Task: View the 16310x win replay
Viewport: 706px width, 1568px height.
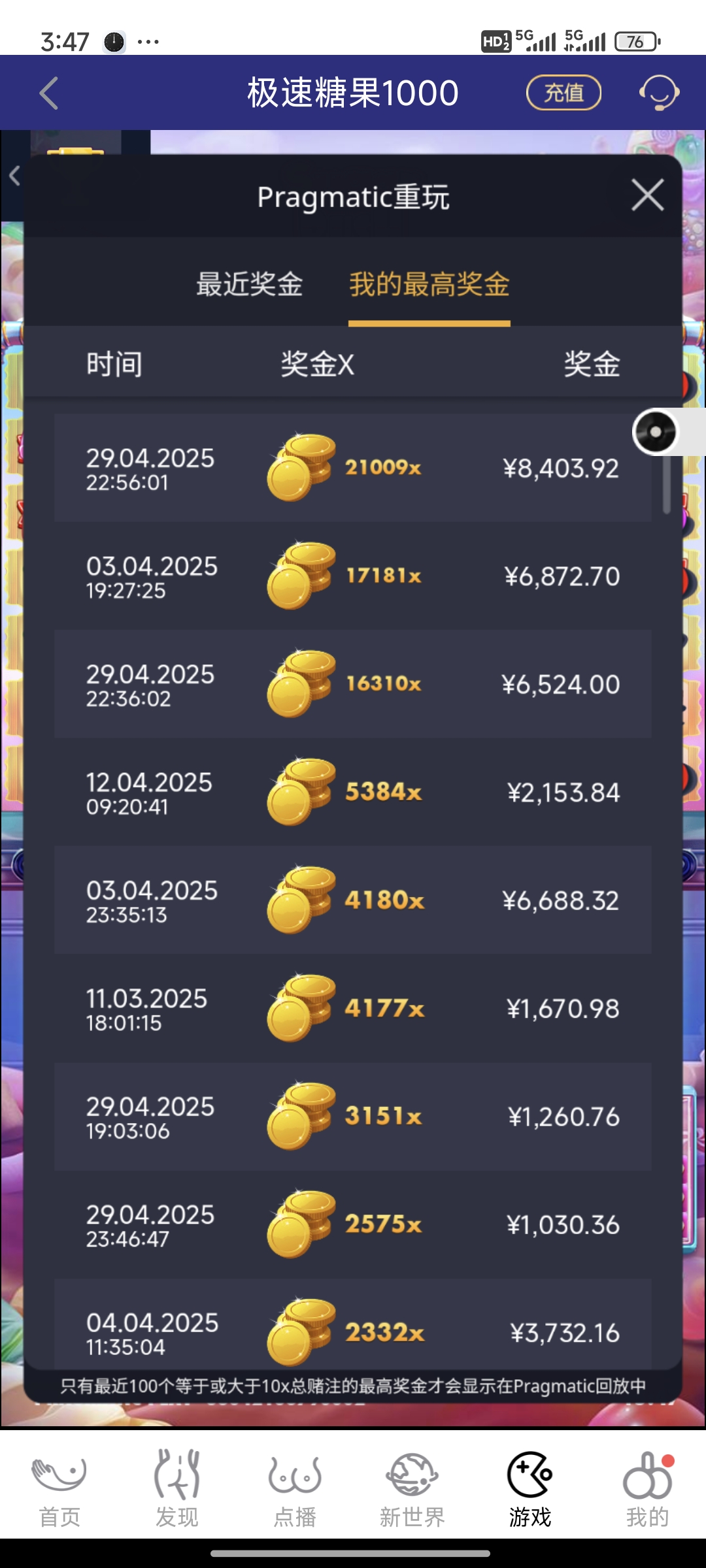Action: (x=353, y=684)
